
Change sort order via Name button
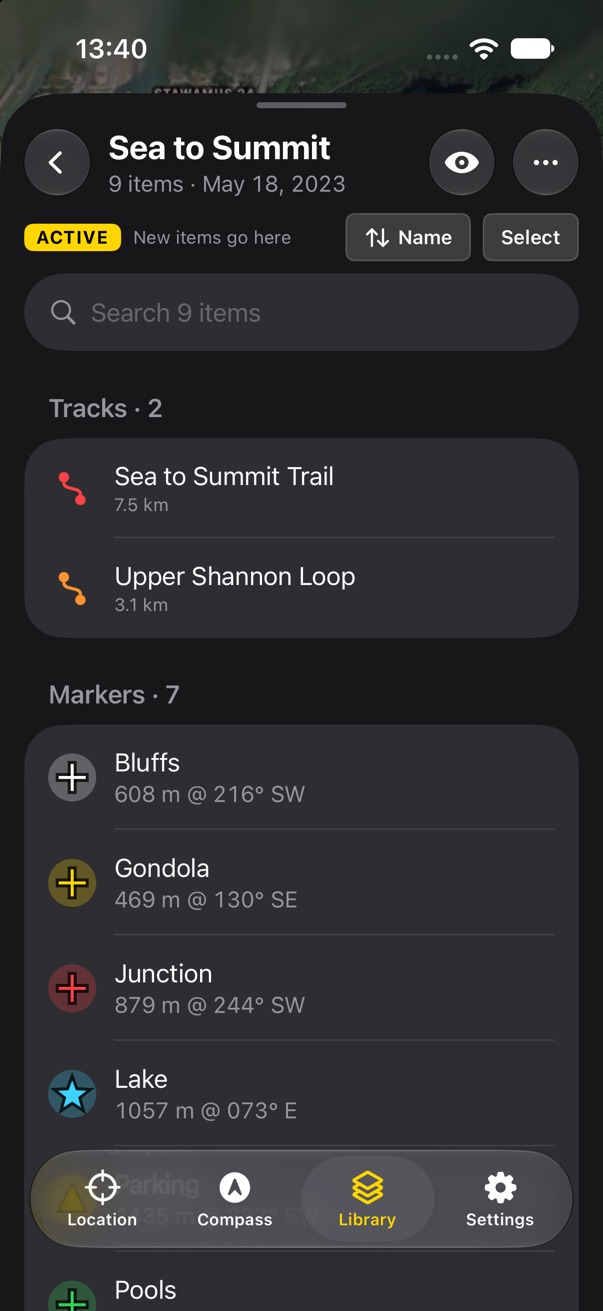[408, 238]
